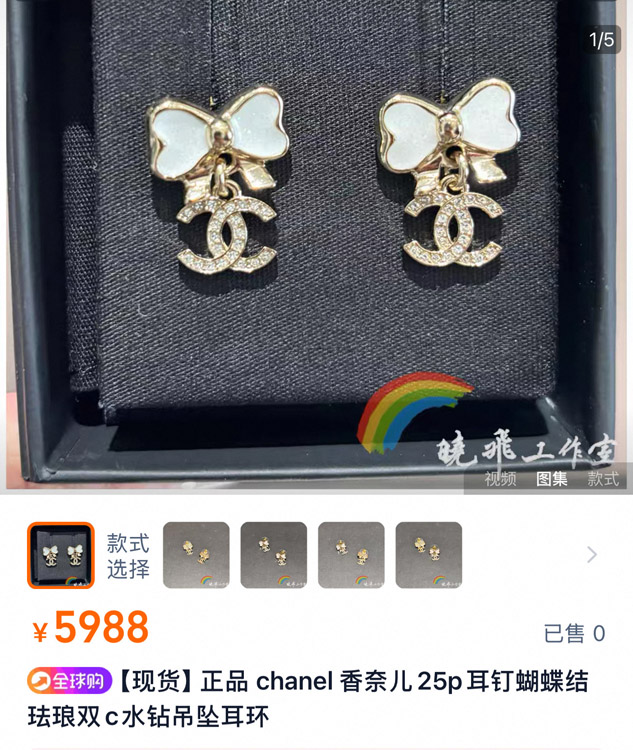The height and width of the screenshot is (750, 633).
Task: Switch to the 图集 tab
Action: pos(551,479)
